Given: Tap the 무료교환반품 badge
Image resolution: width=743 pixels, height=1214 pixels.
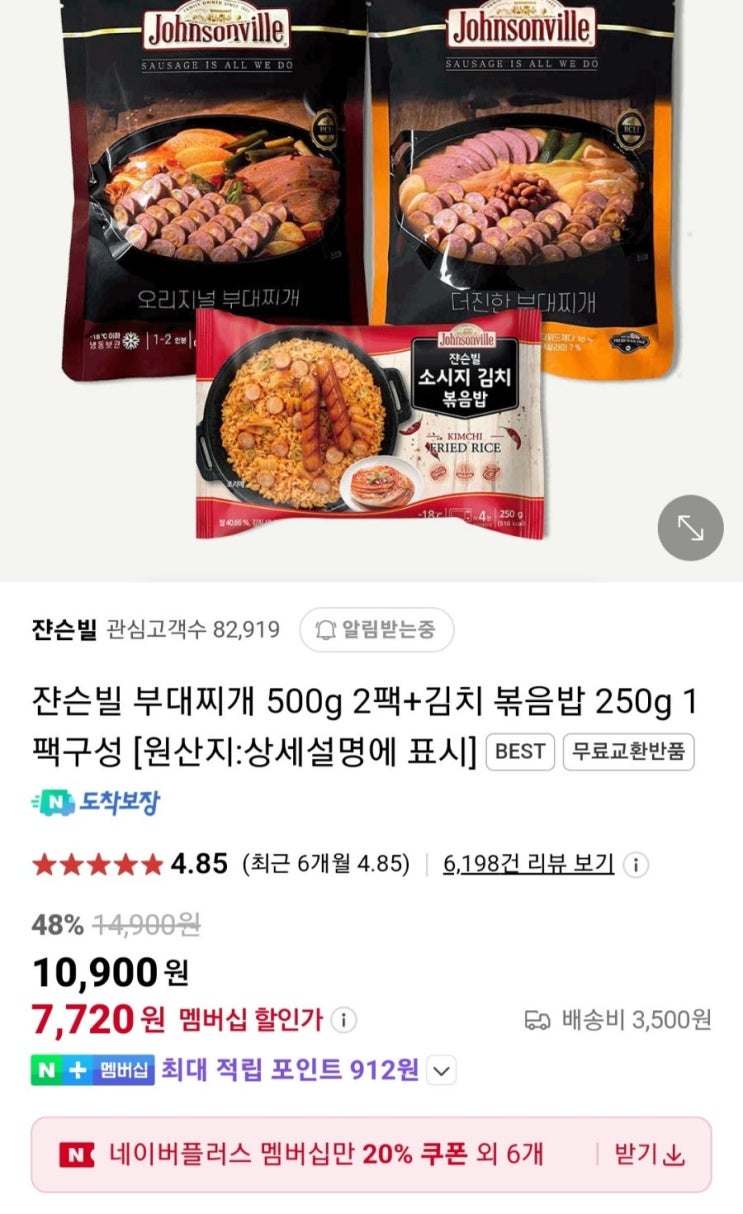Looking at the screenshot, I should coord(628,751).
